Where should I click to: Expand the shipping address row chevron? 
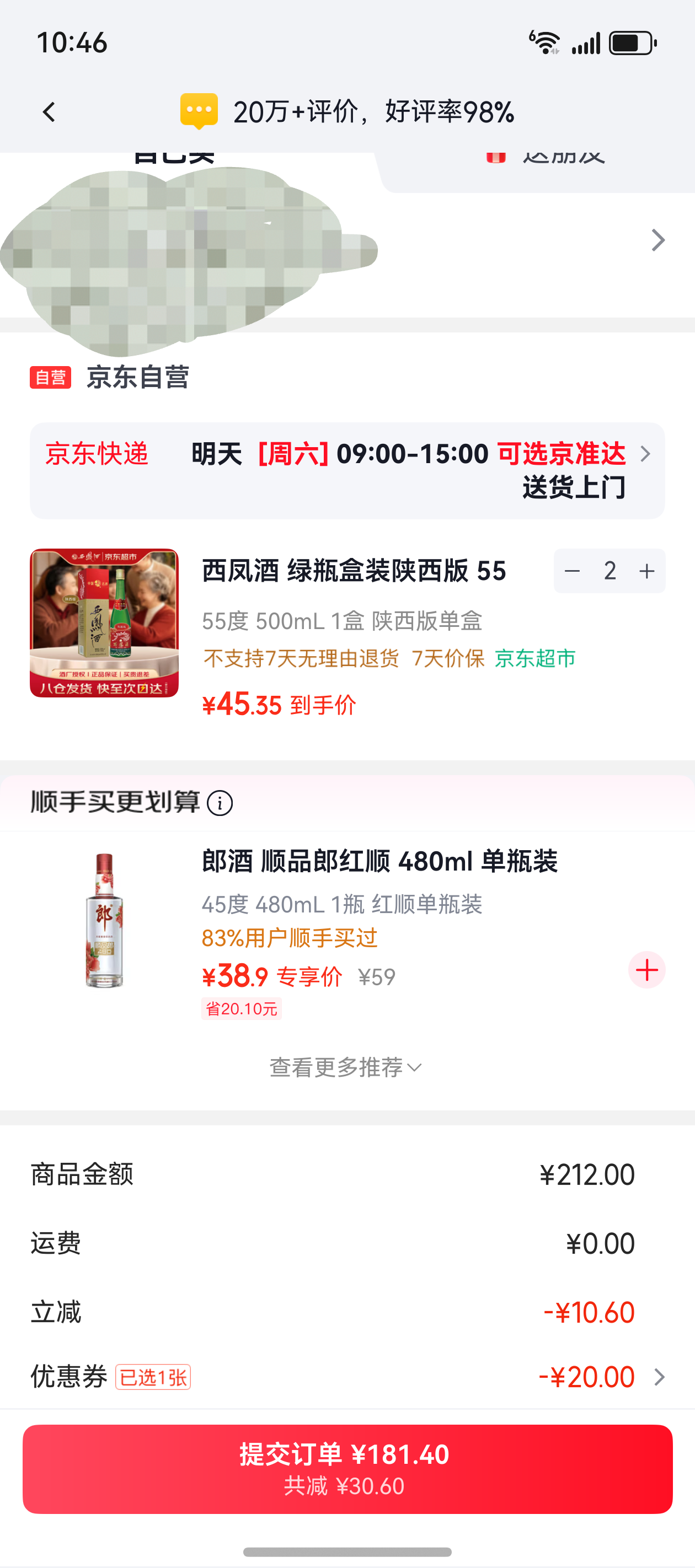tap(659, 240)
